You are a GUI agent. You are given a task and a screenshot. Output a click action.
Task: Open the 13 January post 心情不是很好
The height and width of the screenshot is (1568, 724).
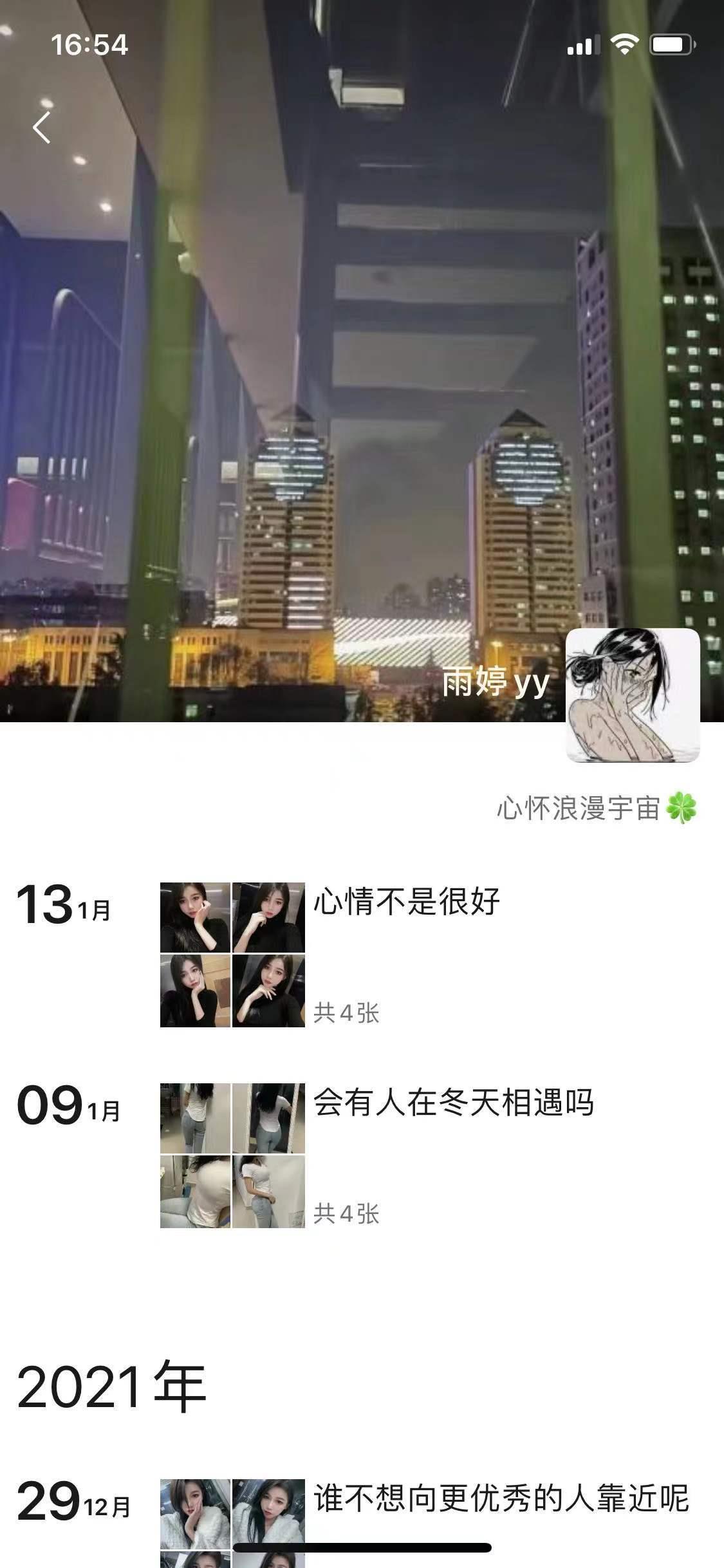click(x=407, y=901)
